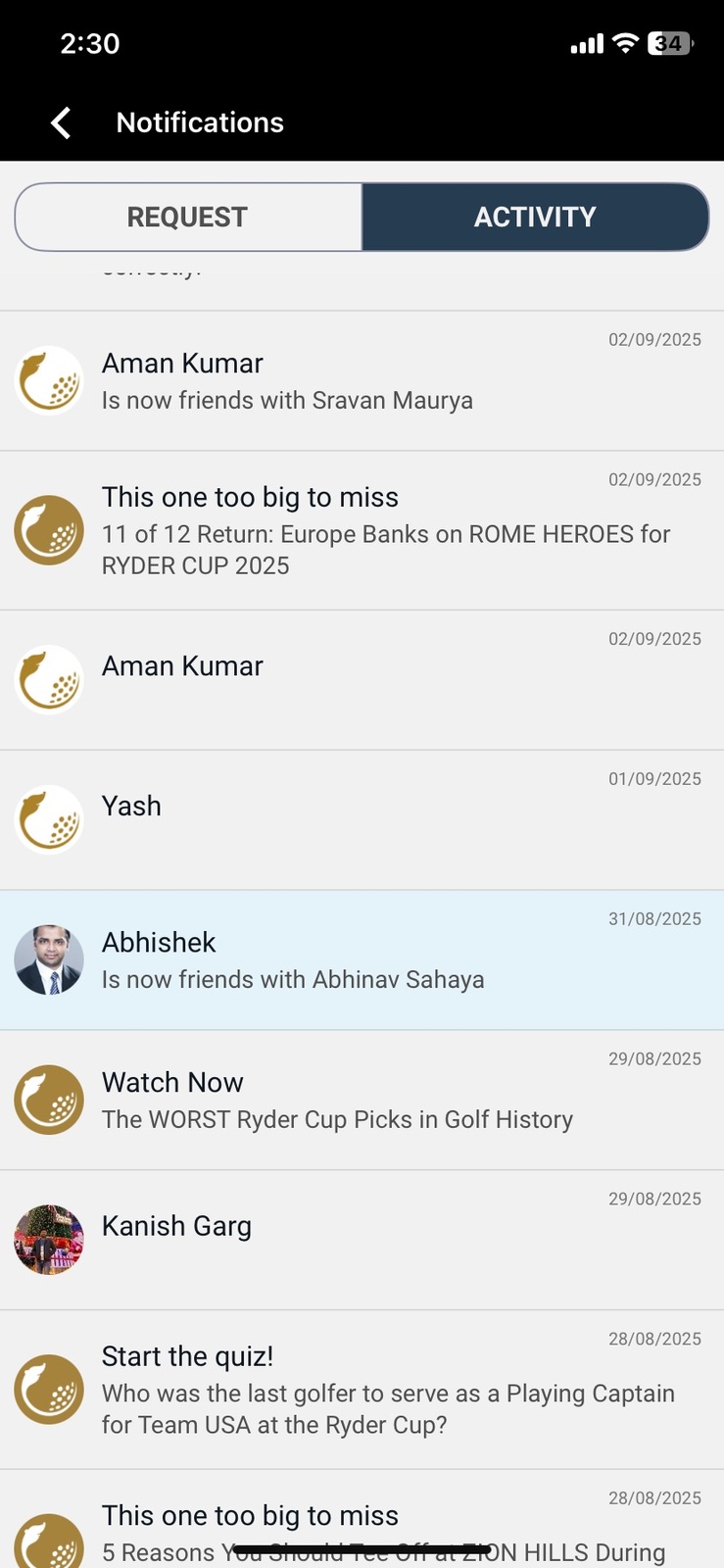Viewport: 724px width, 1568px height.
Task: View Abhishek friends with Abhinav Sahaya notification
Action: 362,959
